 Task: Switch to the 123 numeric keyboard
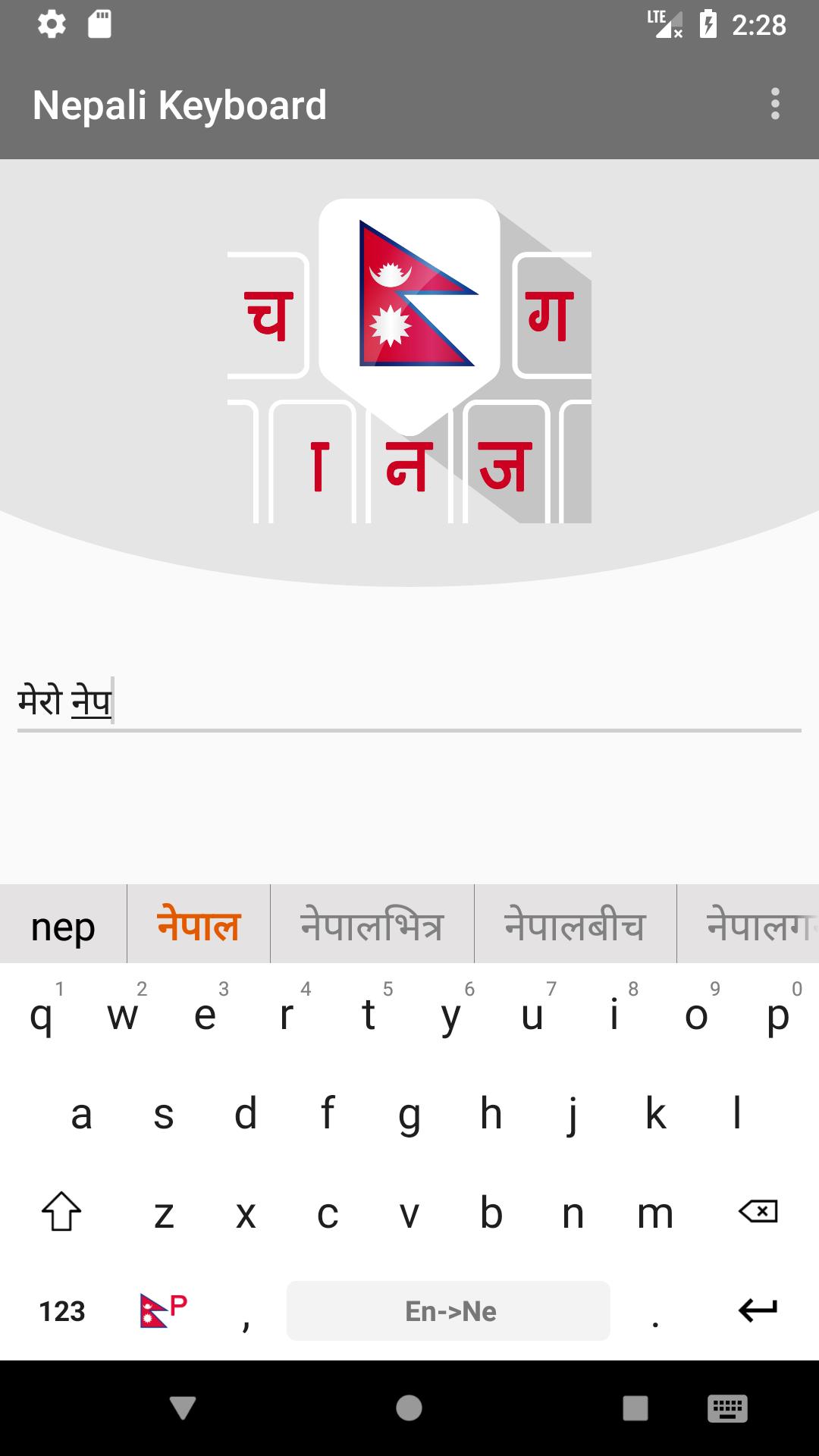point(62,1310)
